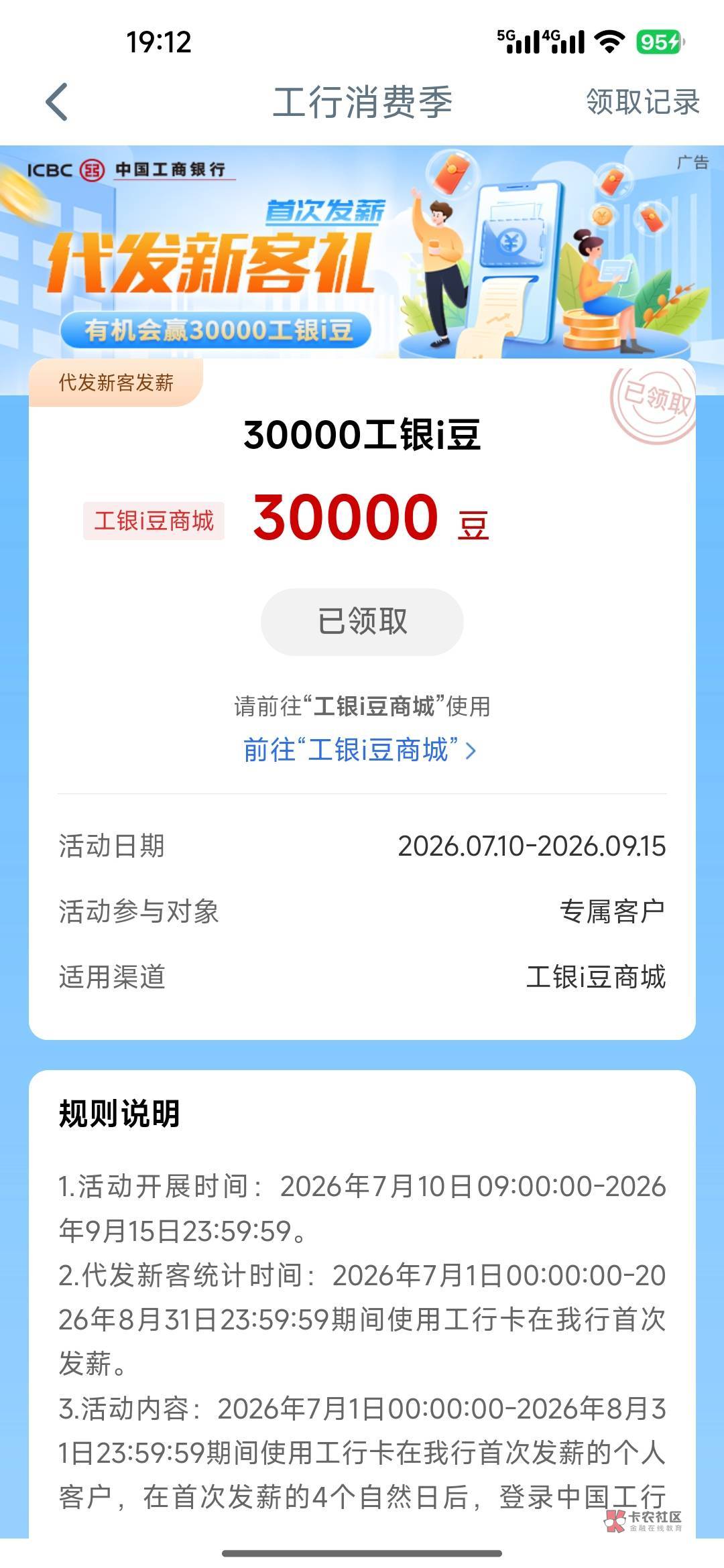Screen dimensions: 724x1568
Task: Follow the 前往"工银i豆商城" link
Action: pyautogui.click(x=360, y=750)
